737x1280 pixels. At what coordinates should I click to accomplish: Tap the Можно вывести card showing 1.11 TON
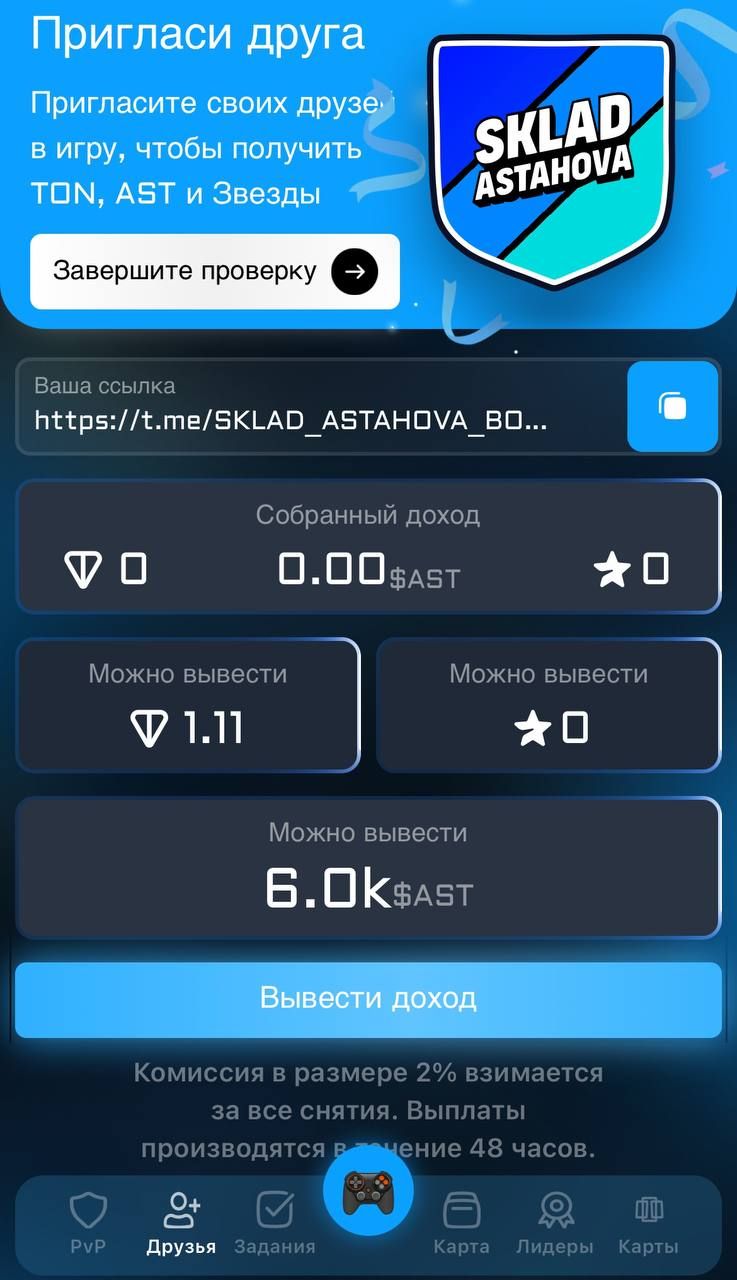pyautogui.click(x=188, y=704)
